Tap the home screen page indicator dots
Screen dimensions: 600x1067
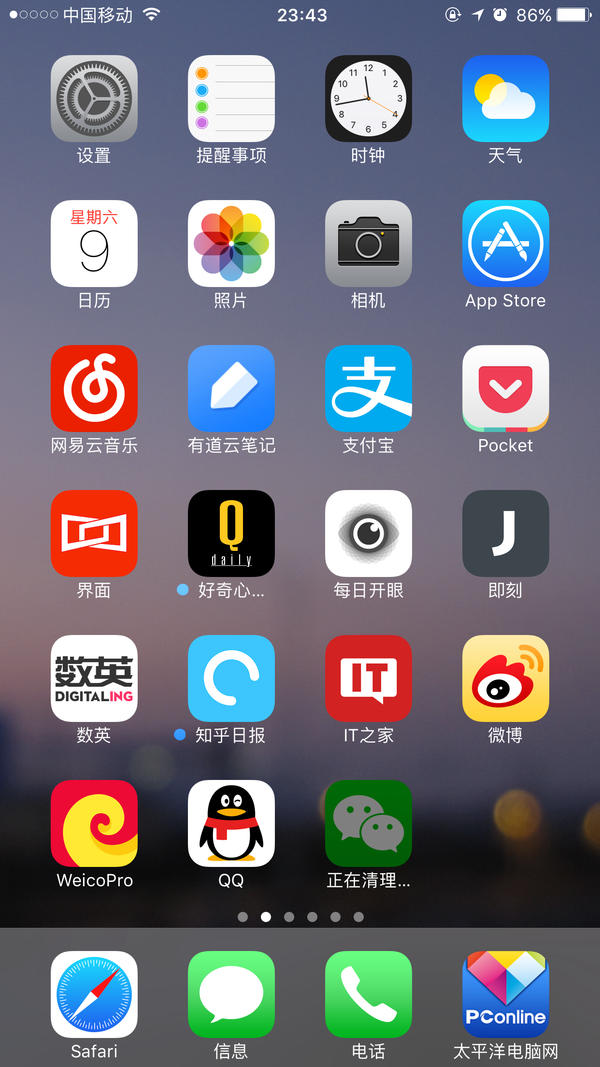click(300, 916)
